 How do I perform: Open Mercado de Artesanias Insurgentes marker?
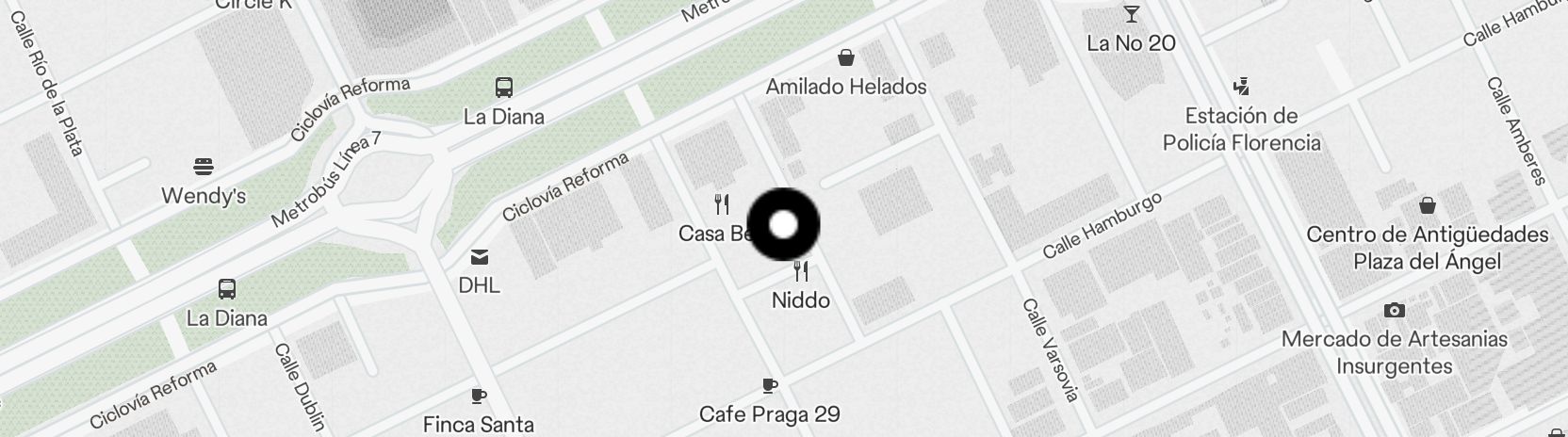coord(1394,311)
